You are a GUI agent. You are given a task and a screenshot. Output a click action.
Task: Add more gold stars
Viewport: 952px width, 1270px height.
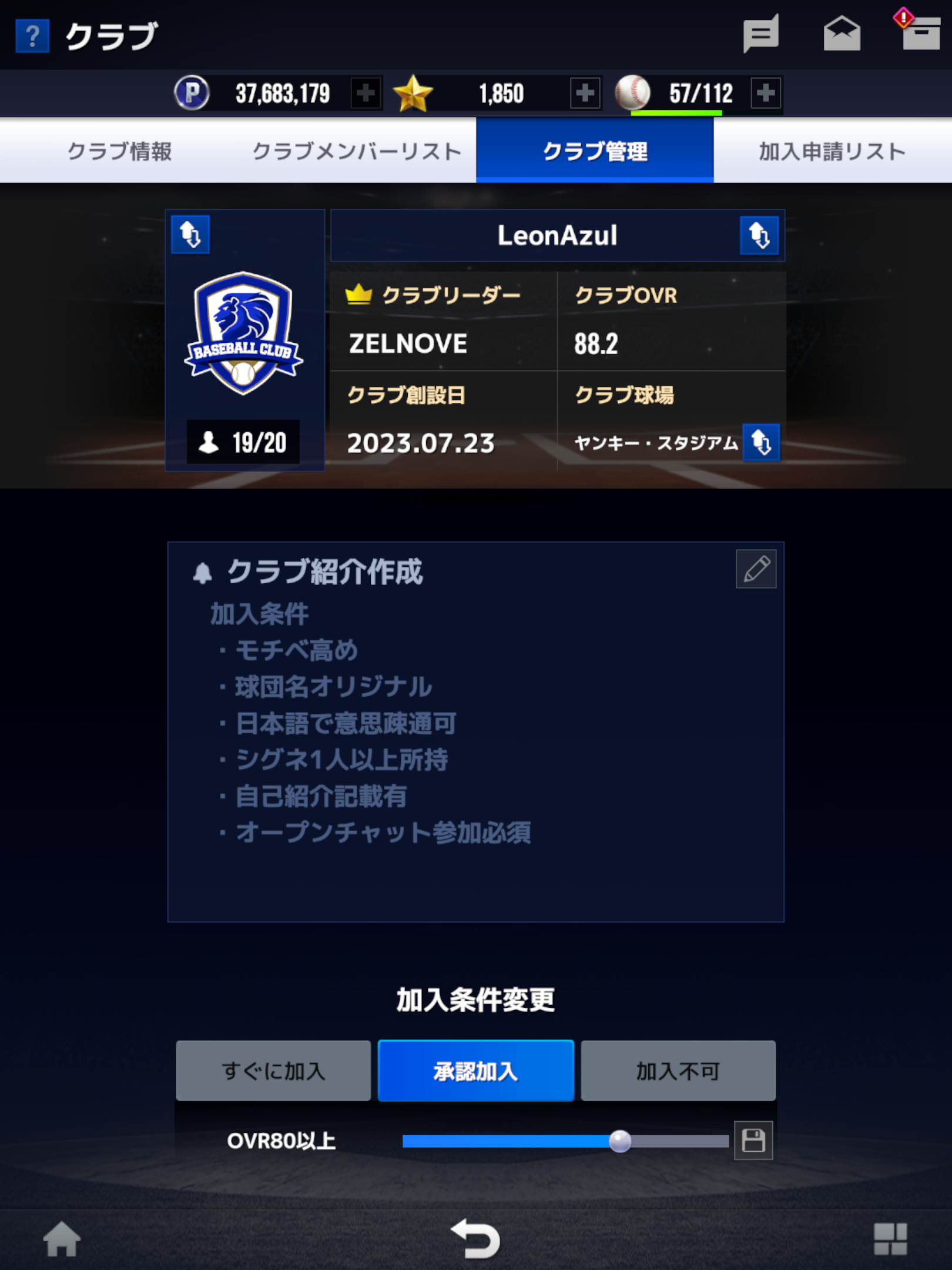pyautogui.click(x=585, y=93)
